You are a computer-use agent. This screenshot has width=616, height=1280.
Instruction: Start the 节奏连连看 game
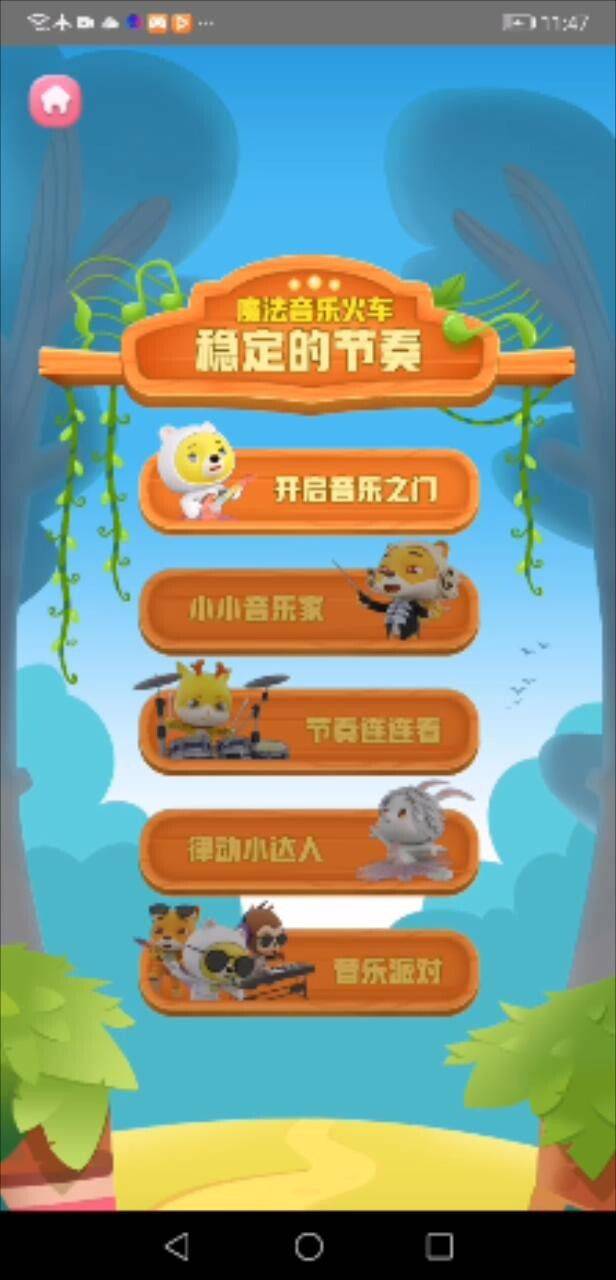[x=309, y=731]
